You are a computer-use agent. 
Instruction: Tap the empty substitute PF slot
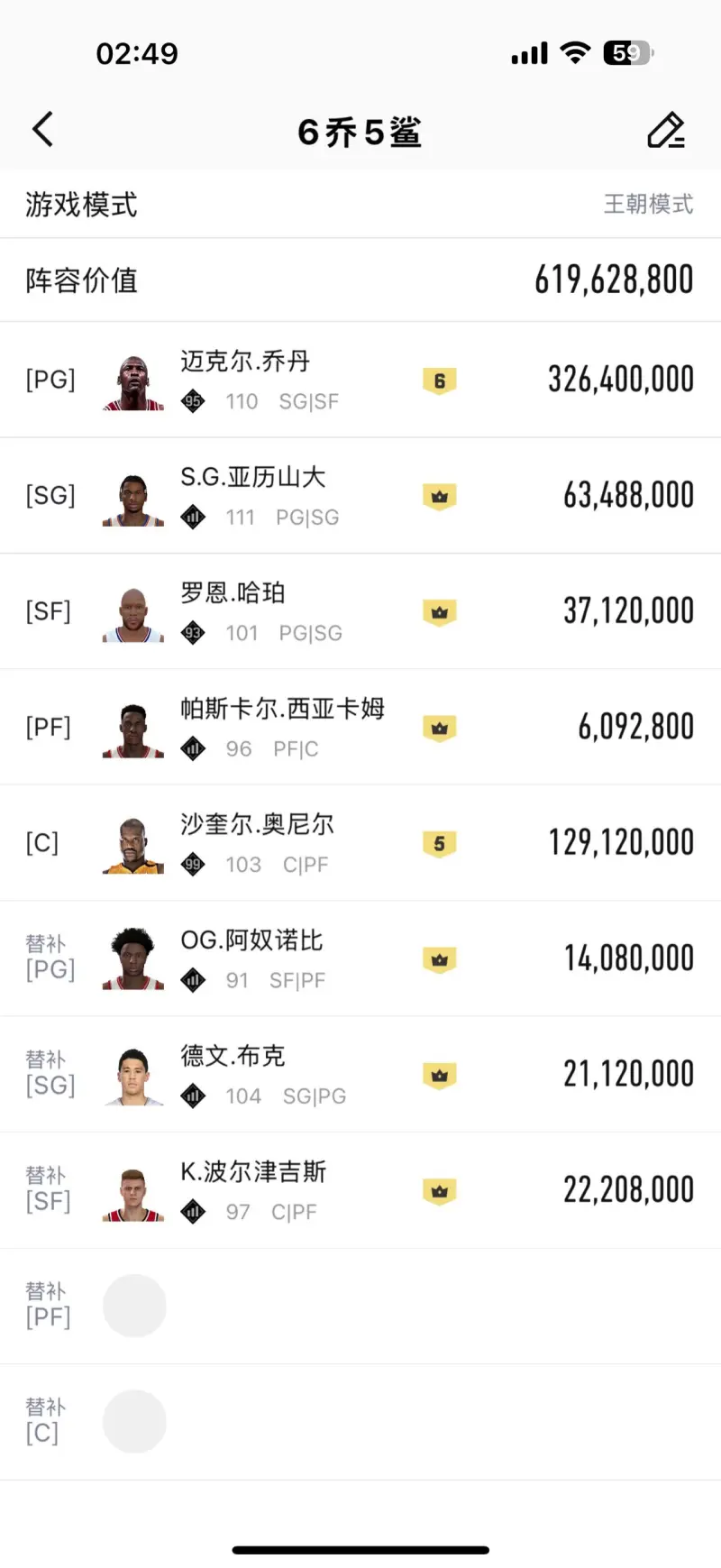[x=134, y=1306]
